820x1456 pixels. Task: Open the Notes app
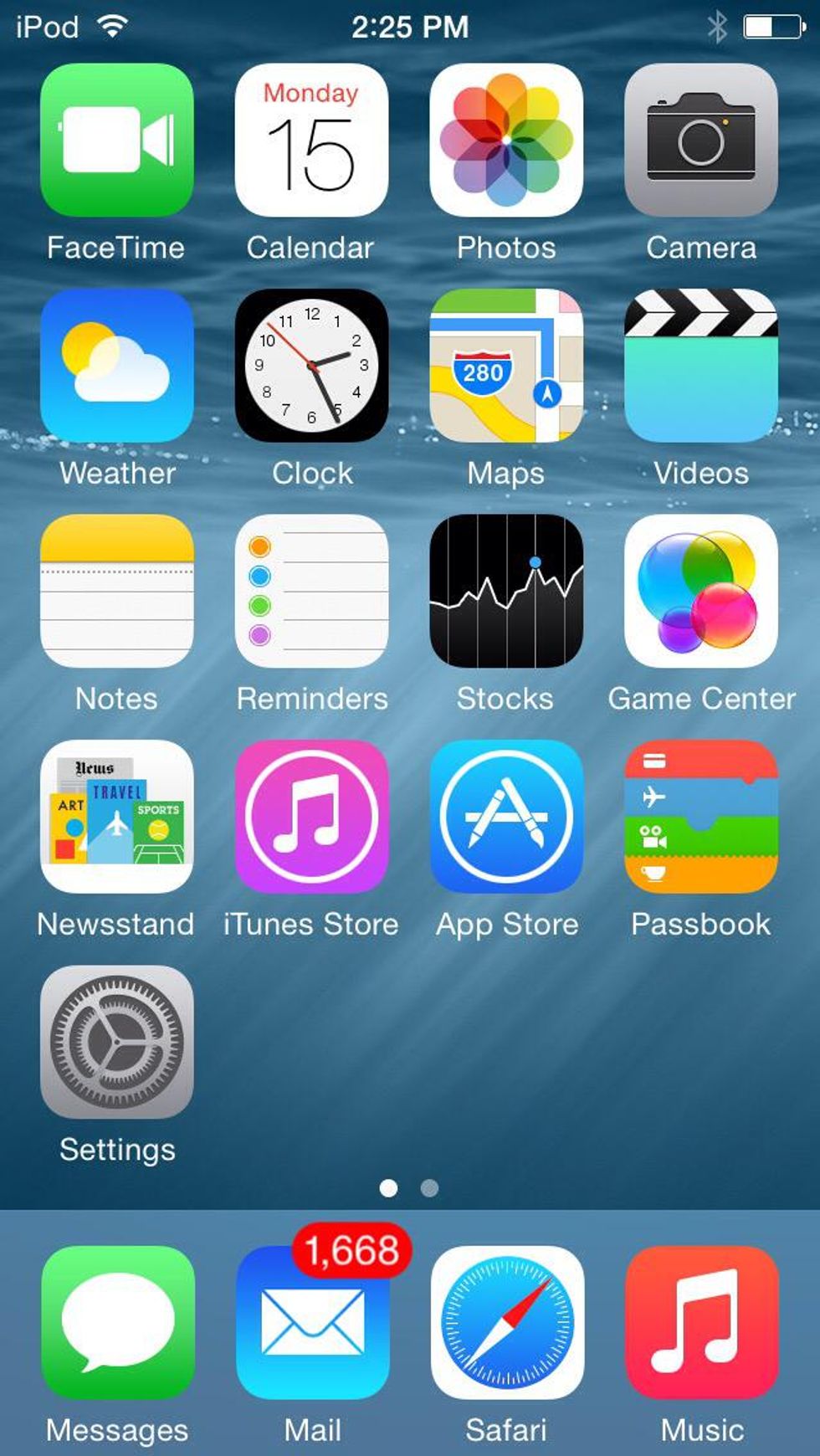(117, 591)
